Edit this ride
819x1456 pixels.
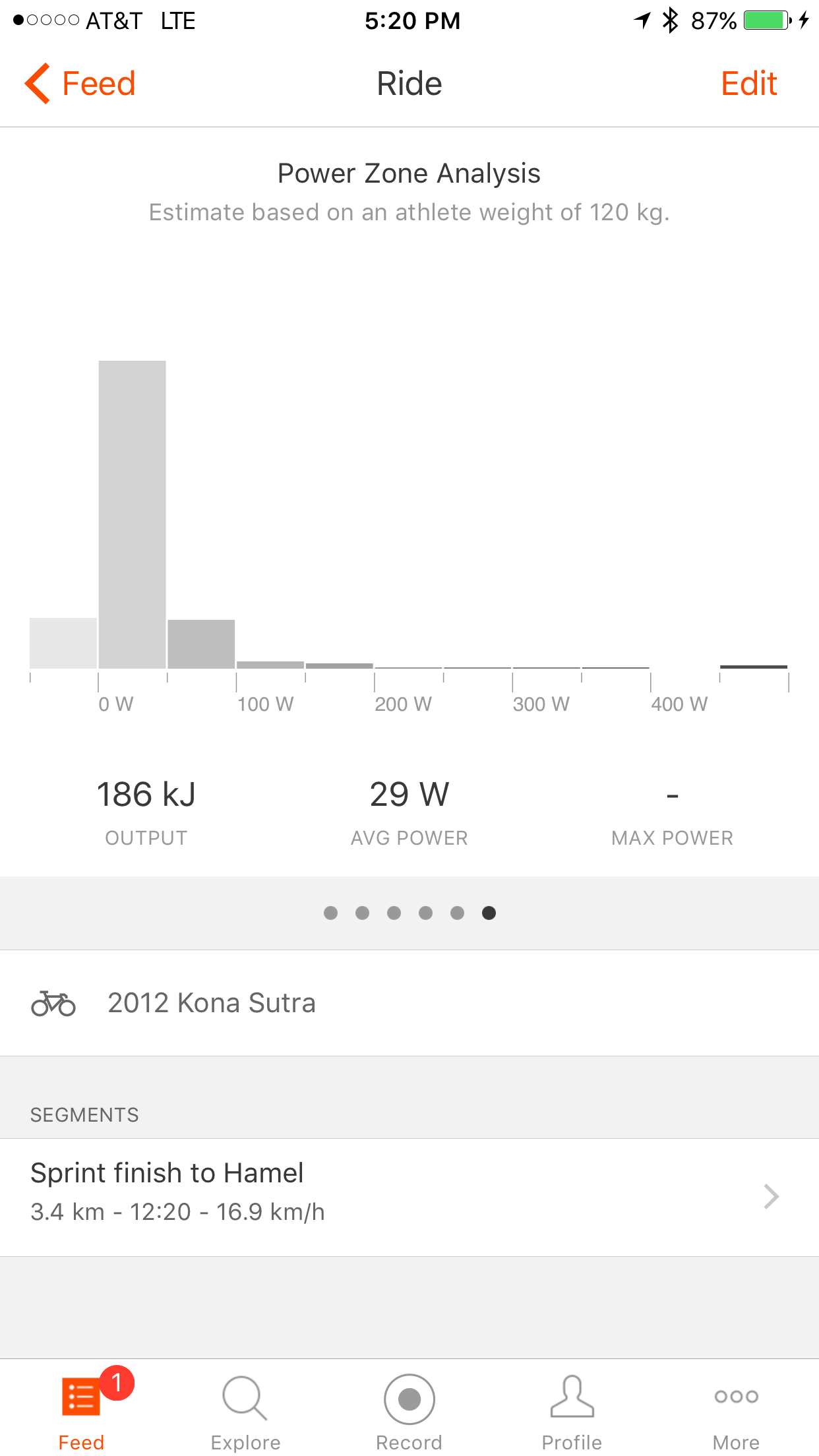click(x=748, y=84)
